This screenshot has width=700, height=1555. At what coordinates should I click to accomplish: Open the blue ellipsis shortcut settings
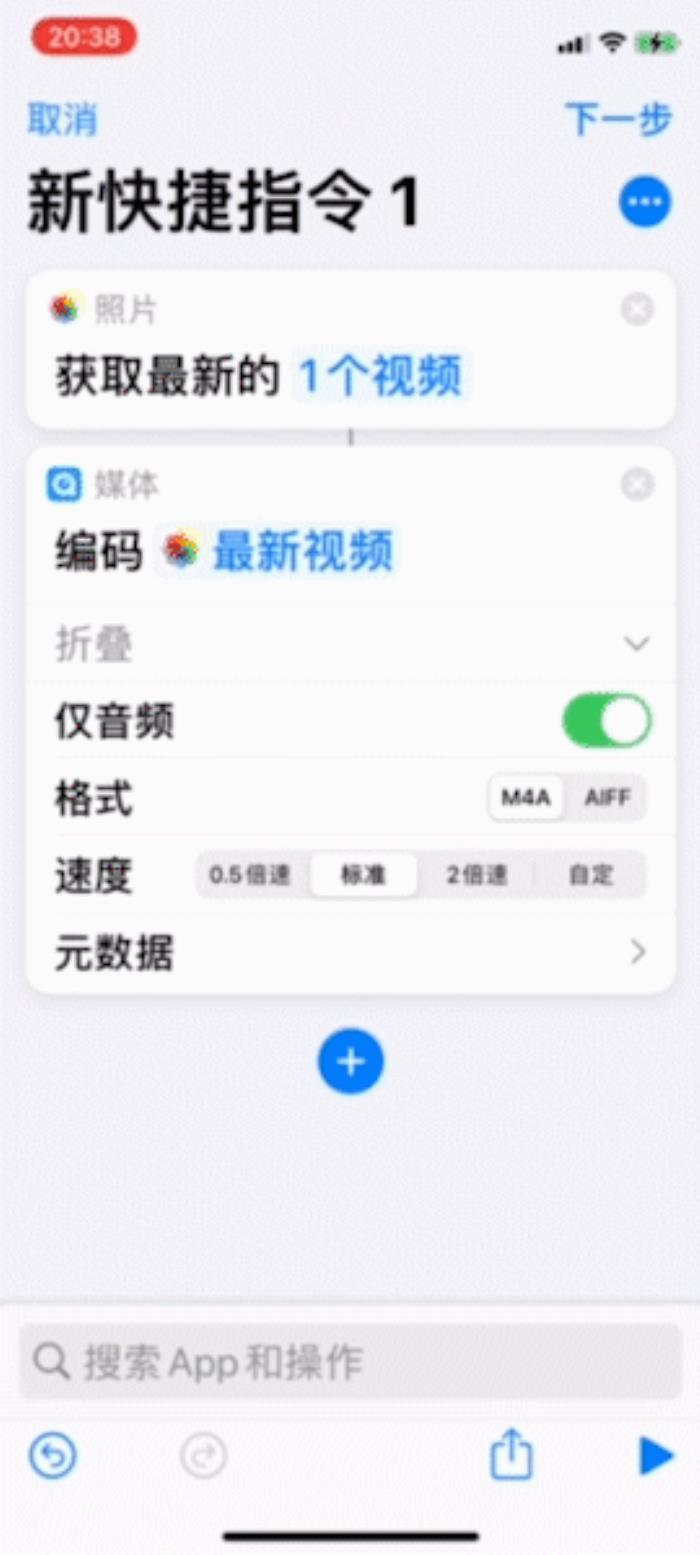tap(645, 202)
